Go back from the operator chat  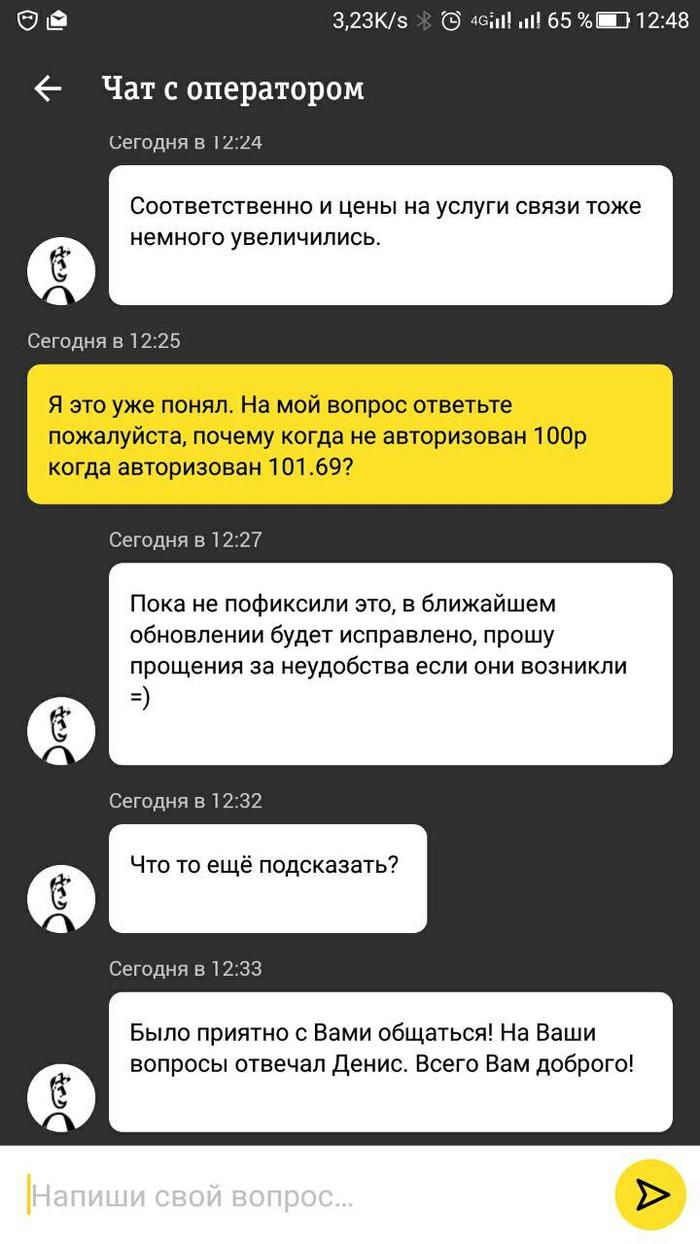coord(47,89)
